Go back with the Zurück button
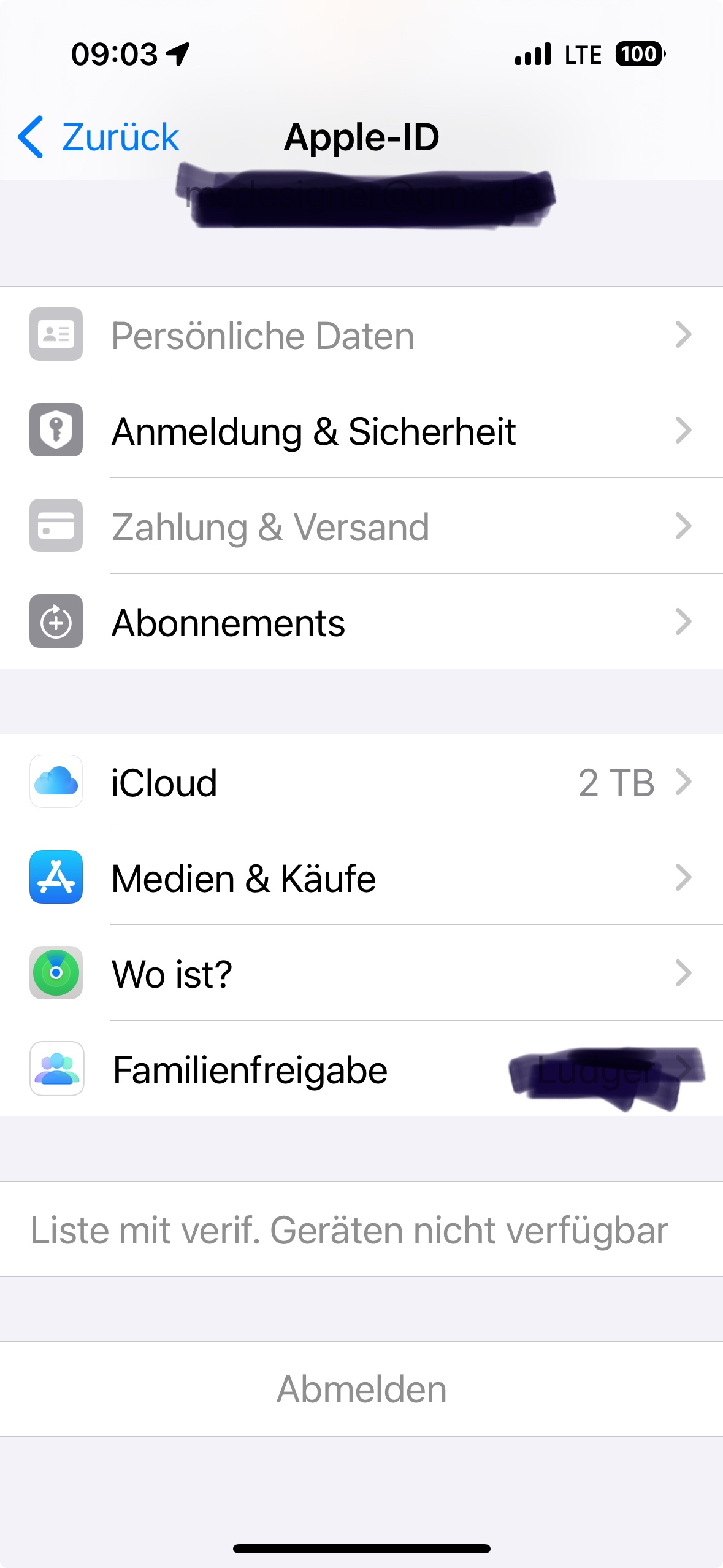This screenshot has height=1568, width=723. (x=99, y=137)
